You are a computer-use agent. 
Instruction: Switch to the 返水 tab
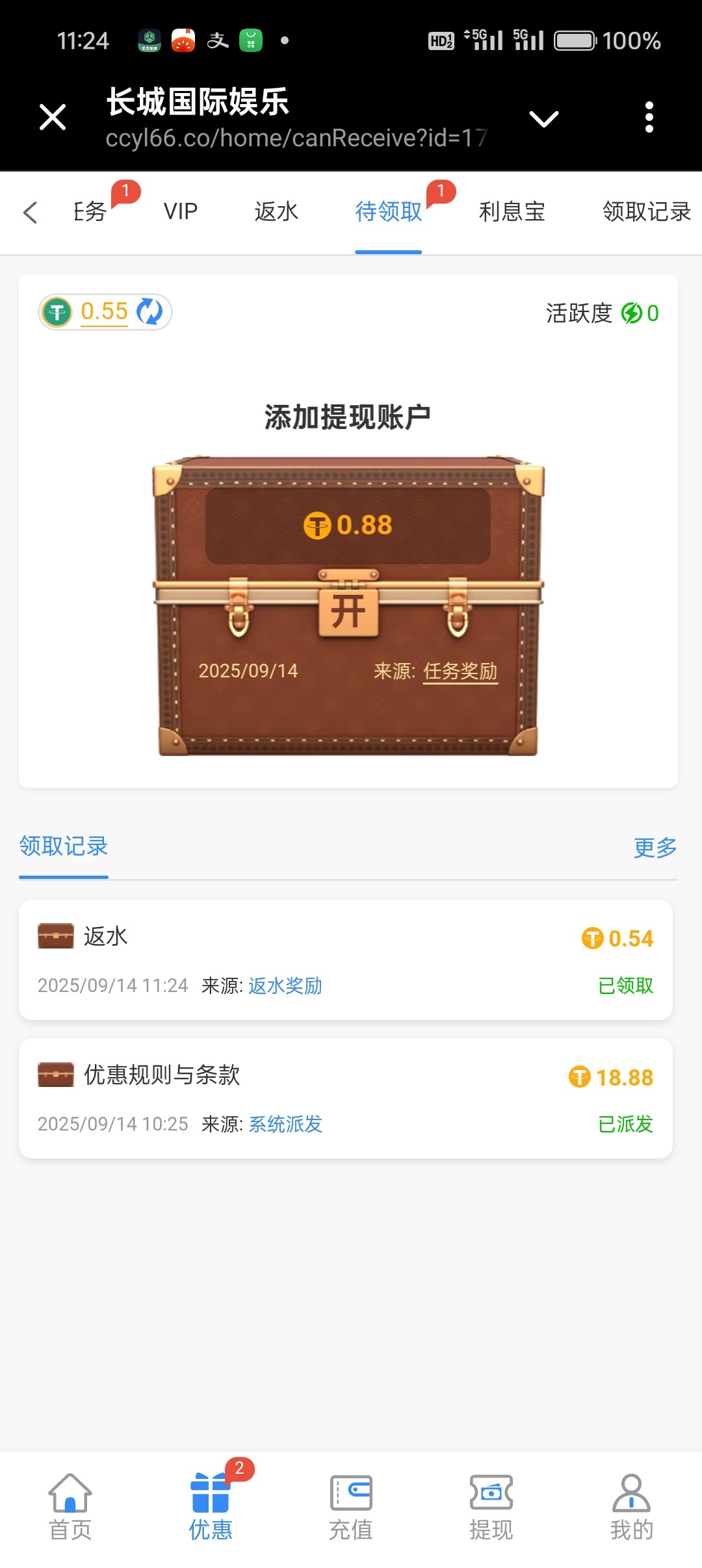(x=276, y=212)
